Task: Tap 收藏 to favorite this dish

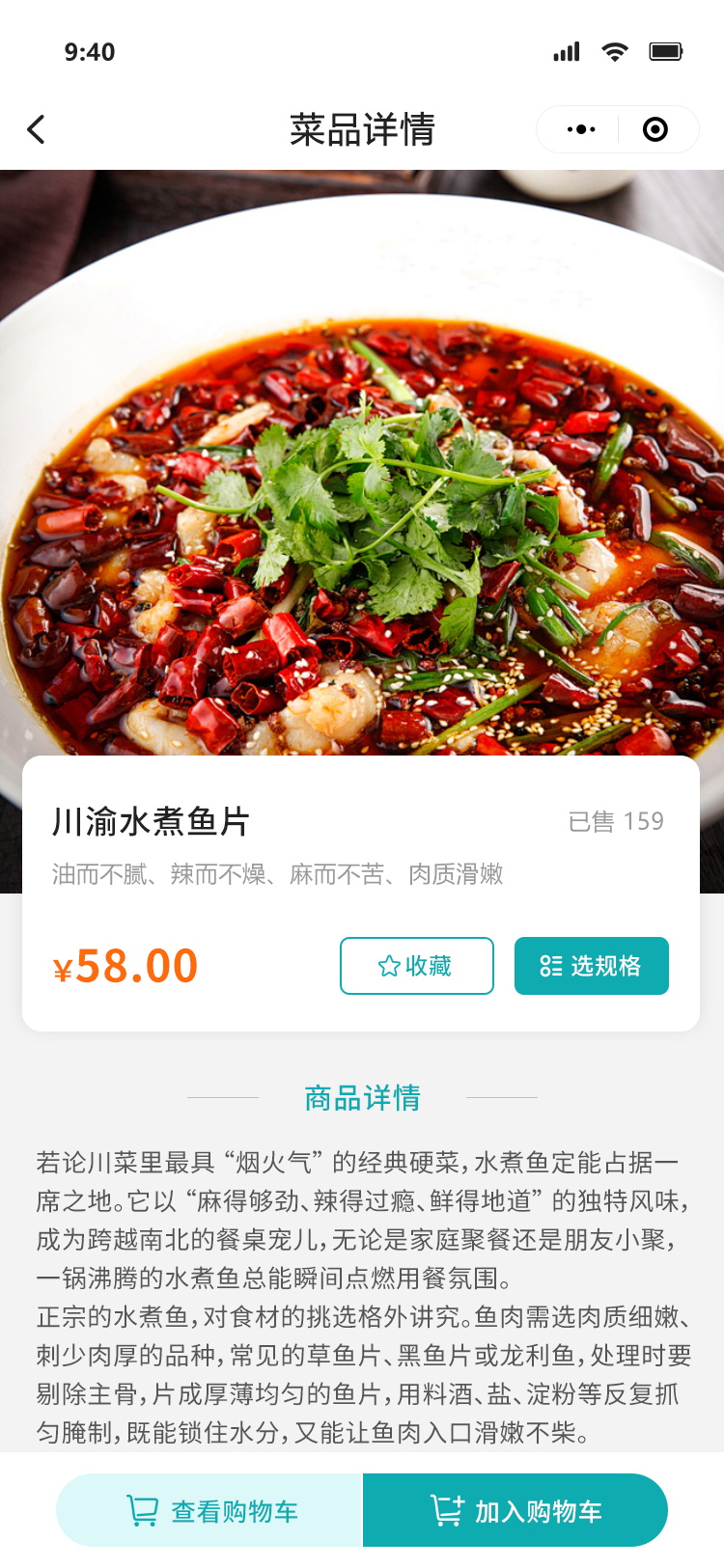Action: (x=416, y=966)
